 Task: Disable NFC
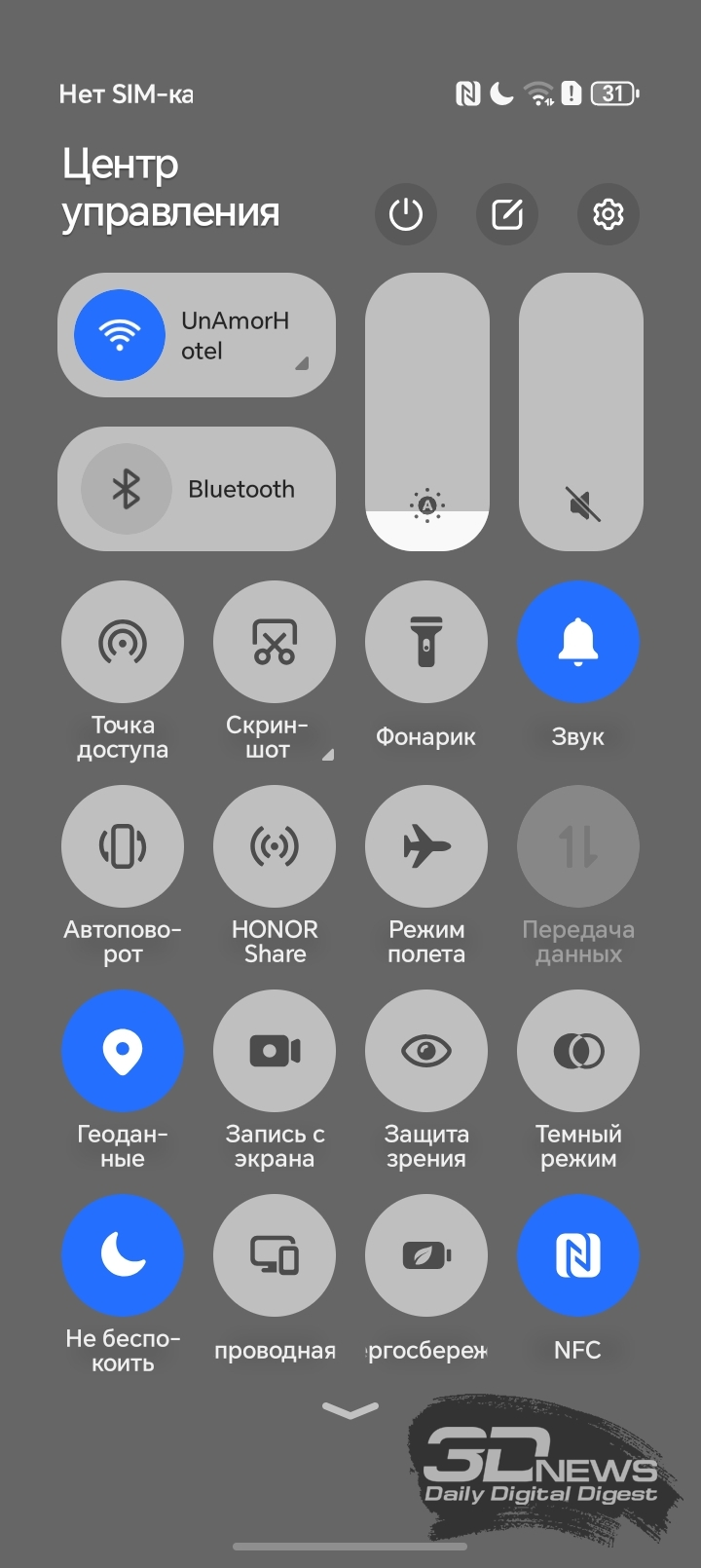pos(578,1255)
